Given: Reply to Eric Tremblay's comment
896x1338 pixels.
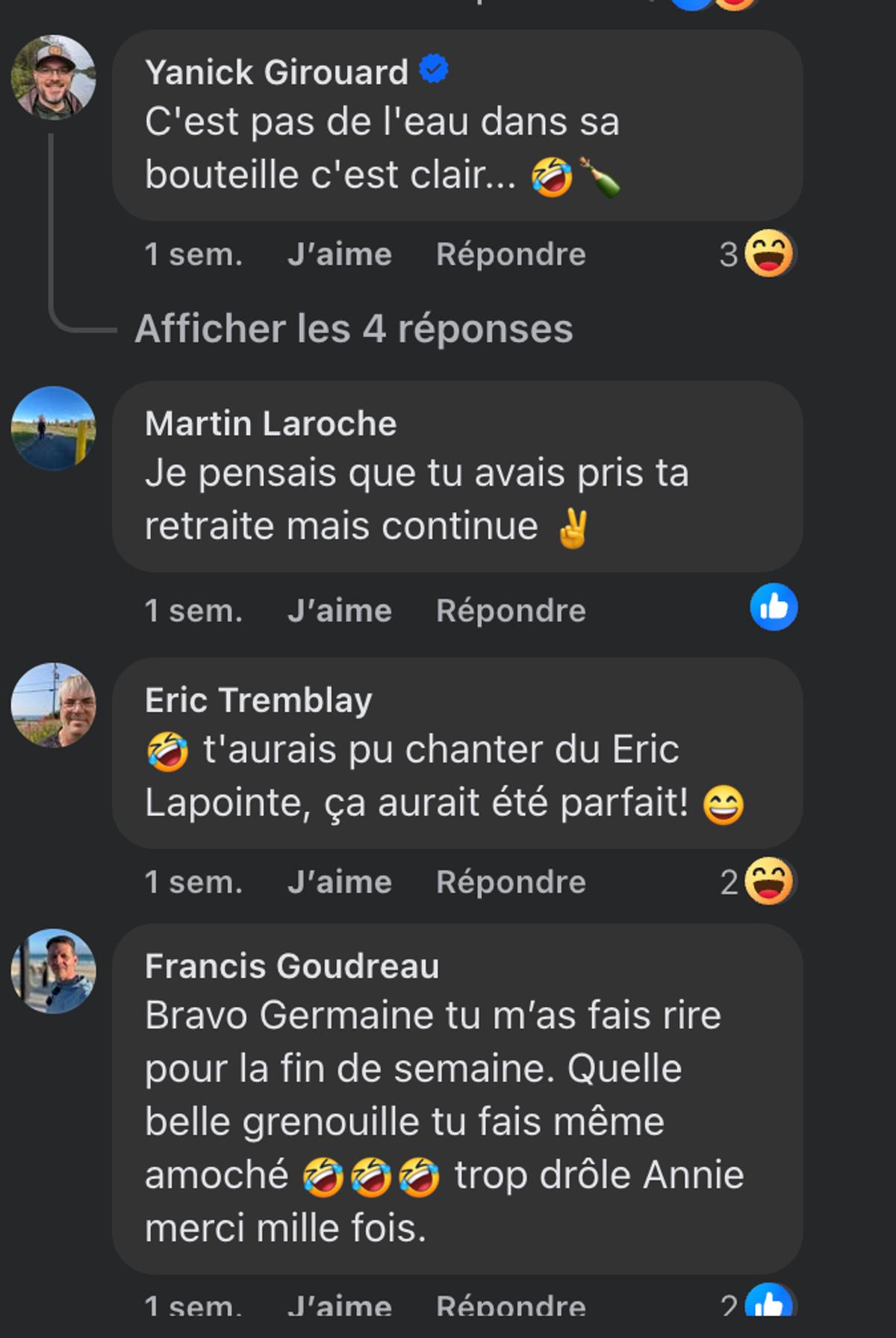Looking at the screenshot, I should click(x=510, y=882).
